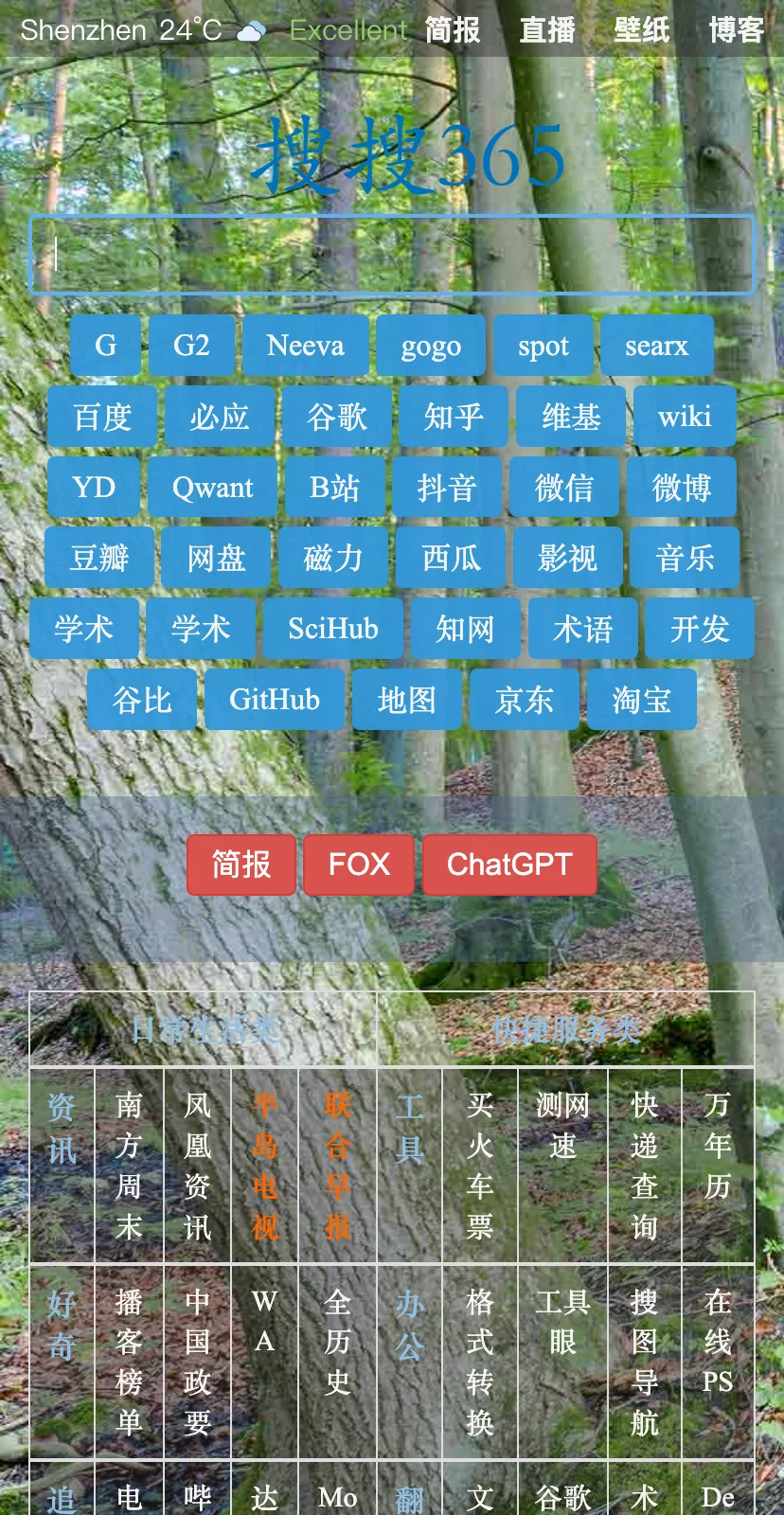784x1515 pixels.
Task: Open 快递查询 link
Action: click(645, 1166)
